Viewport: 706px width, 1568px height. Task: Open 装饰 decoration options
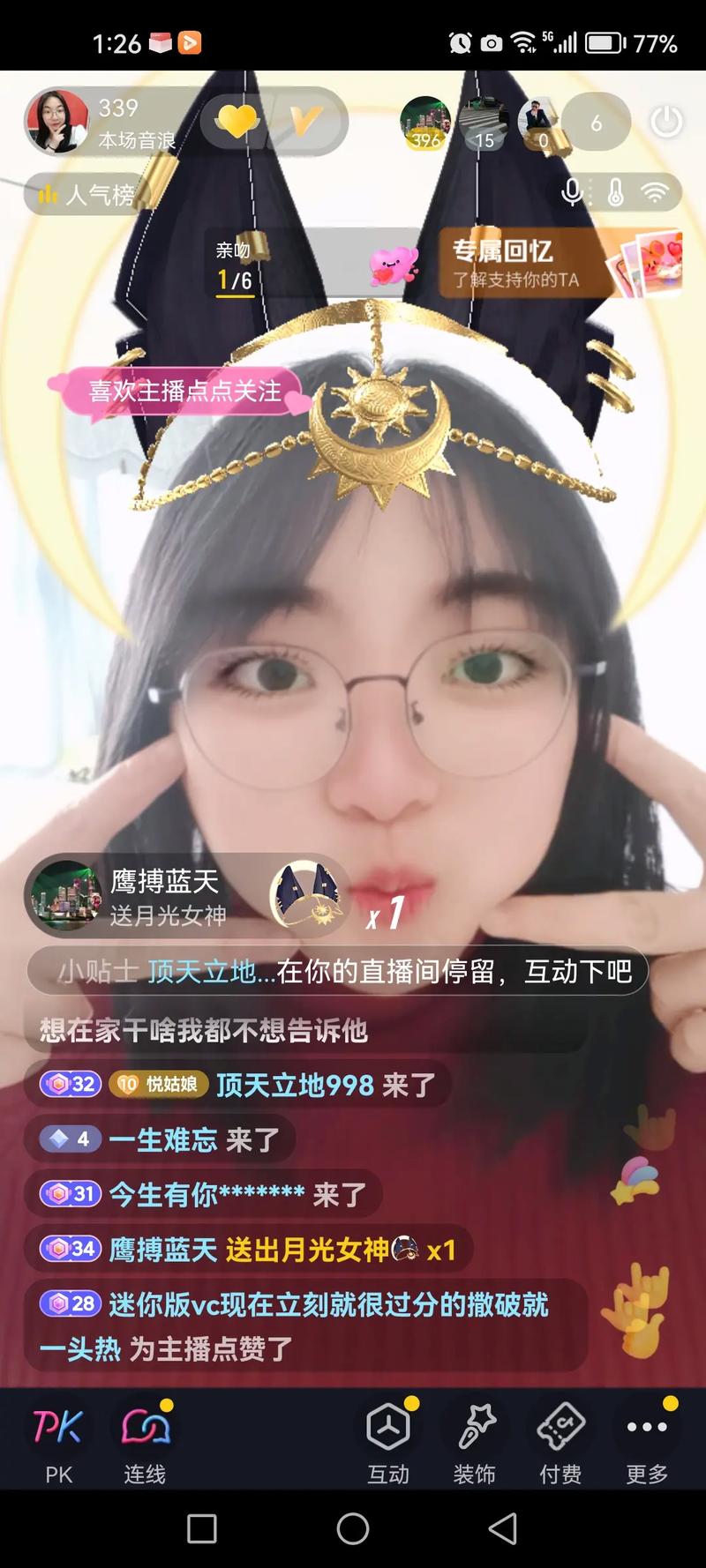point(475,1440)
